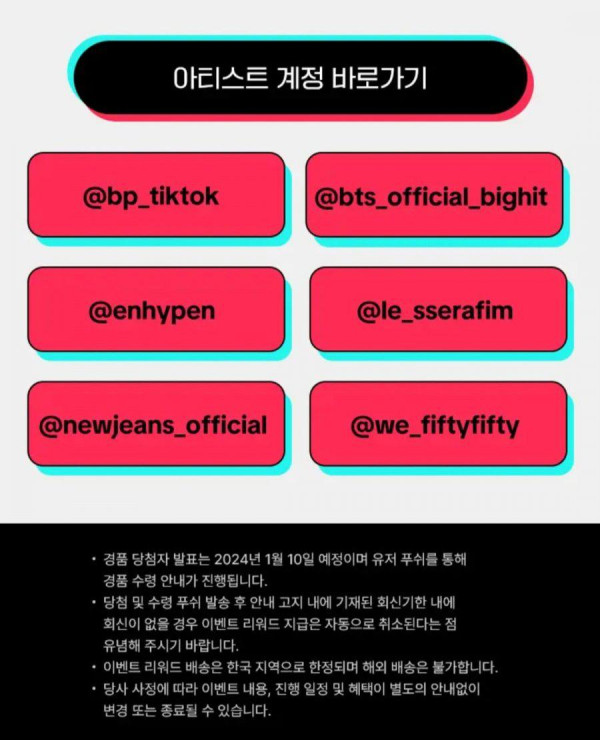600x740 pixels.
Task: Open the @newjeans_official account
Action: pyautogui.click(x=151, y=426)
